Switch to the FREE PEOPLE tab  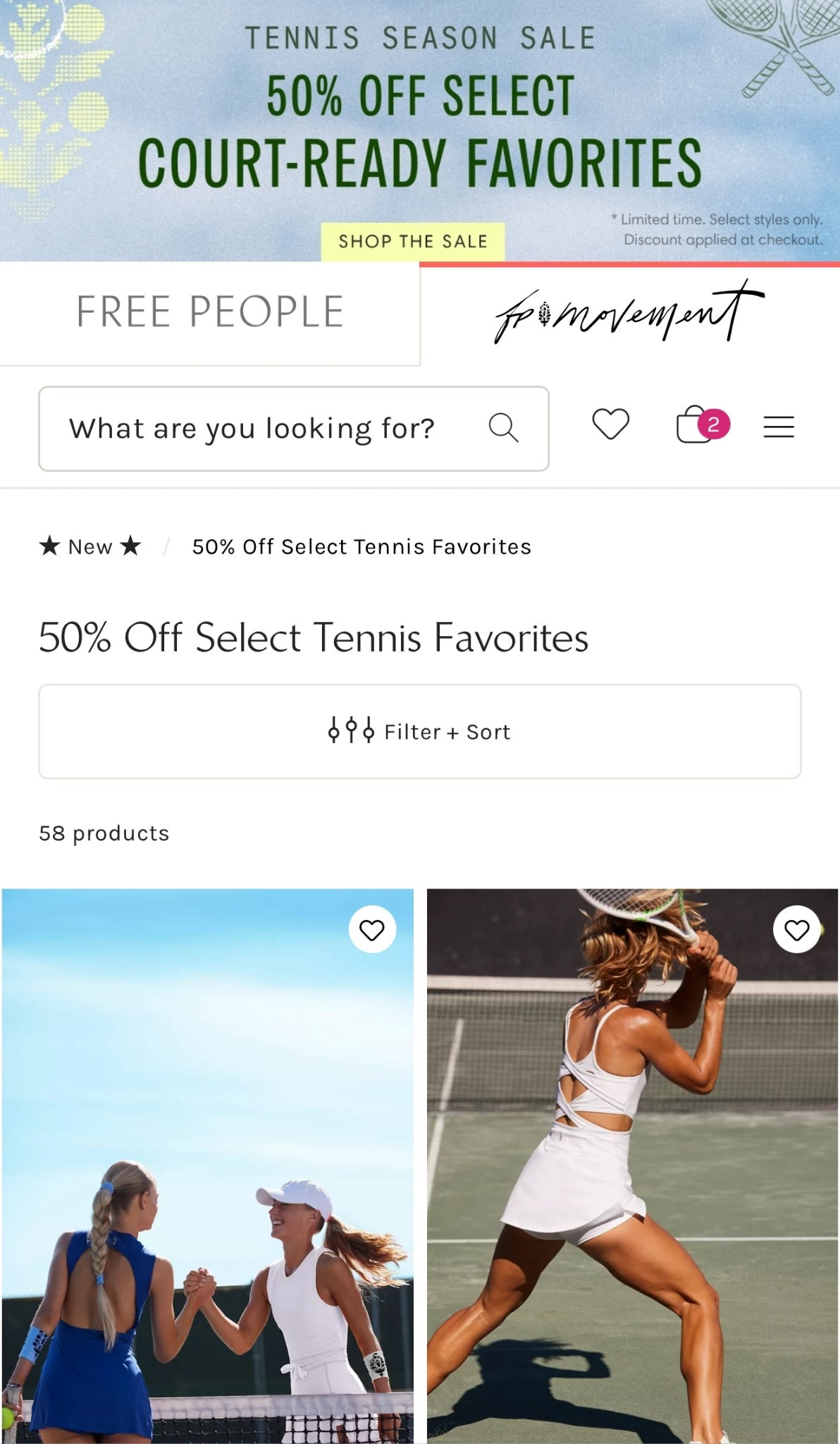pyautogui.click(x=209, y=312)
